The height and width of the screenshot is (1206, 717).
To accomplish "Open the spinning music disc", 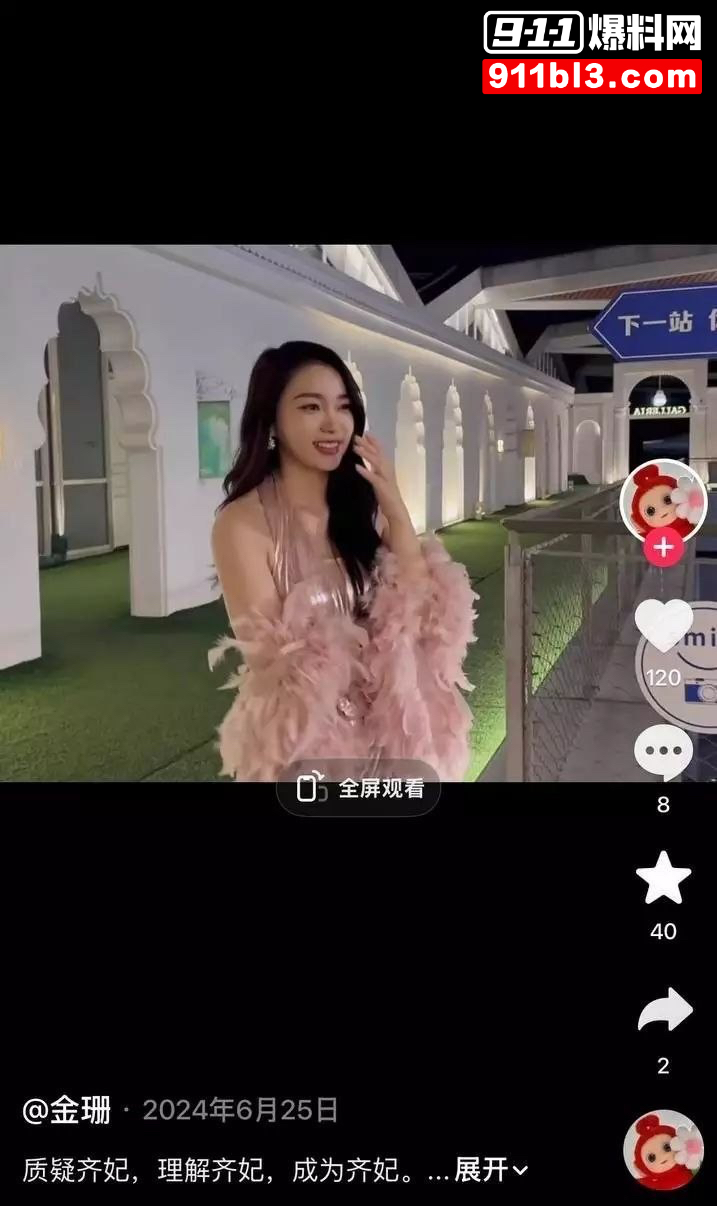I will pyautogui.click(x=663, y=1150).
